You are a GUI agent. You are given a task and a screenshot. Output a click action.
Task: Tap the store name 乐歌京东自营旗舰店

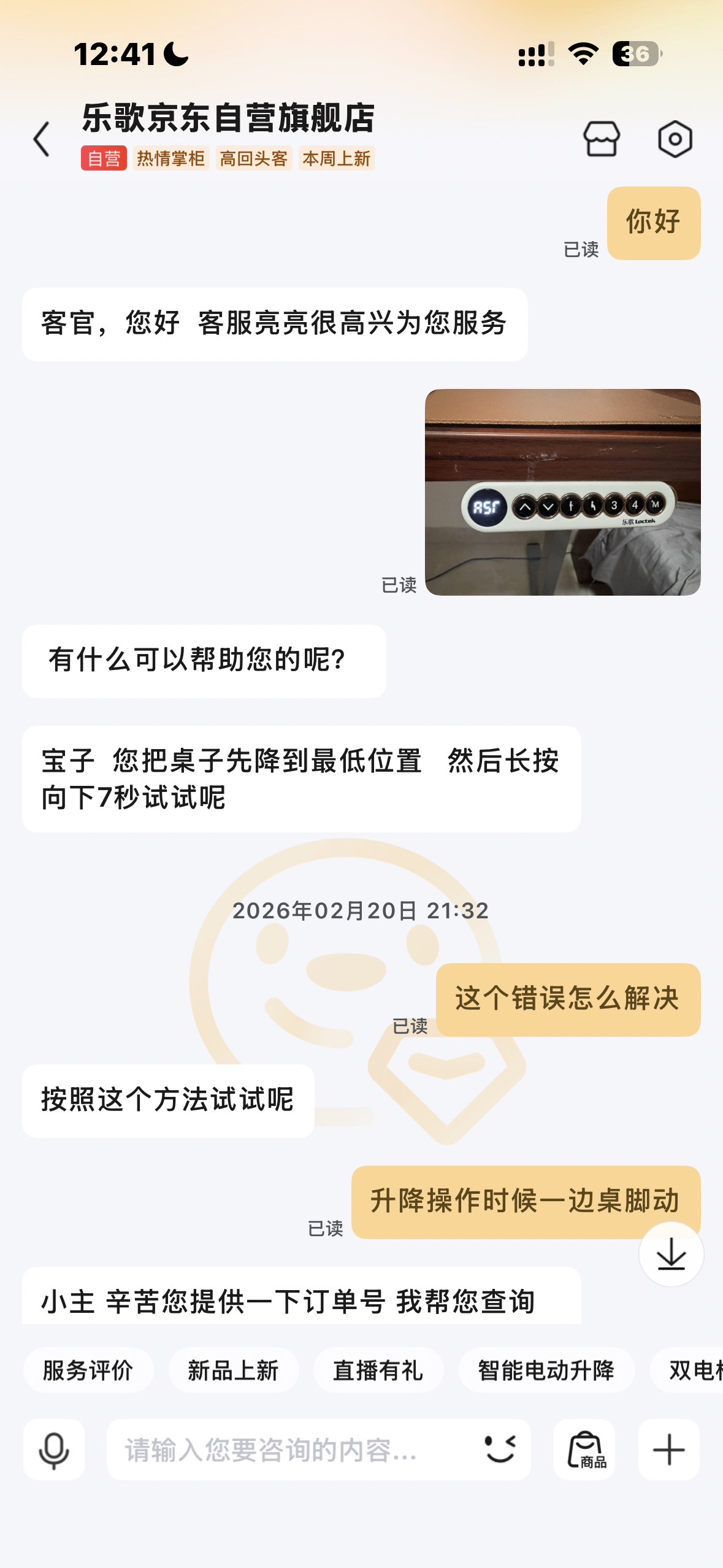click(x=229, y=118)
